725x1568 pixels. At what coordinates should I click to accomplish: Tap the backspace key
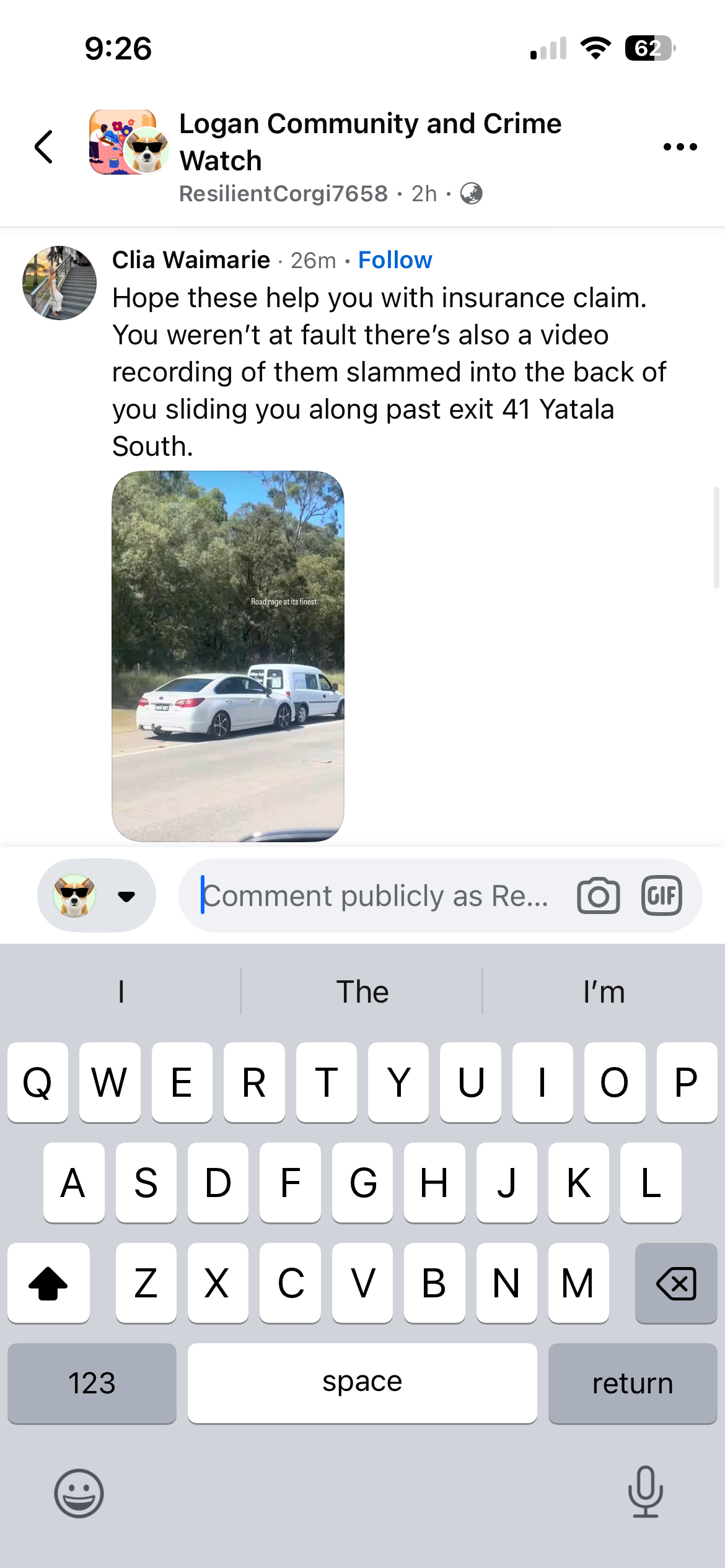[676, 1283]
